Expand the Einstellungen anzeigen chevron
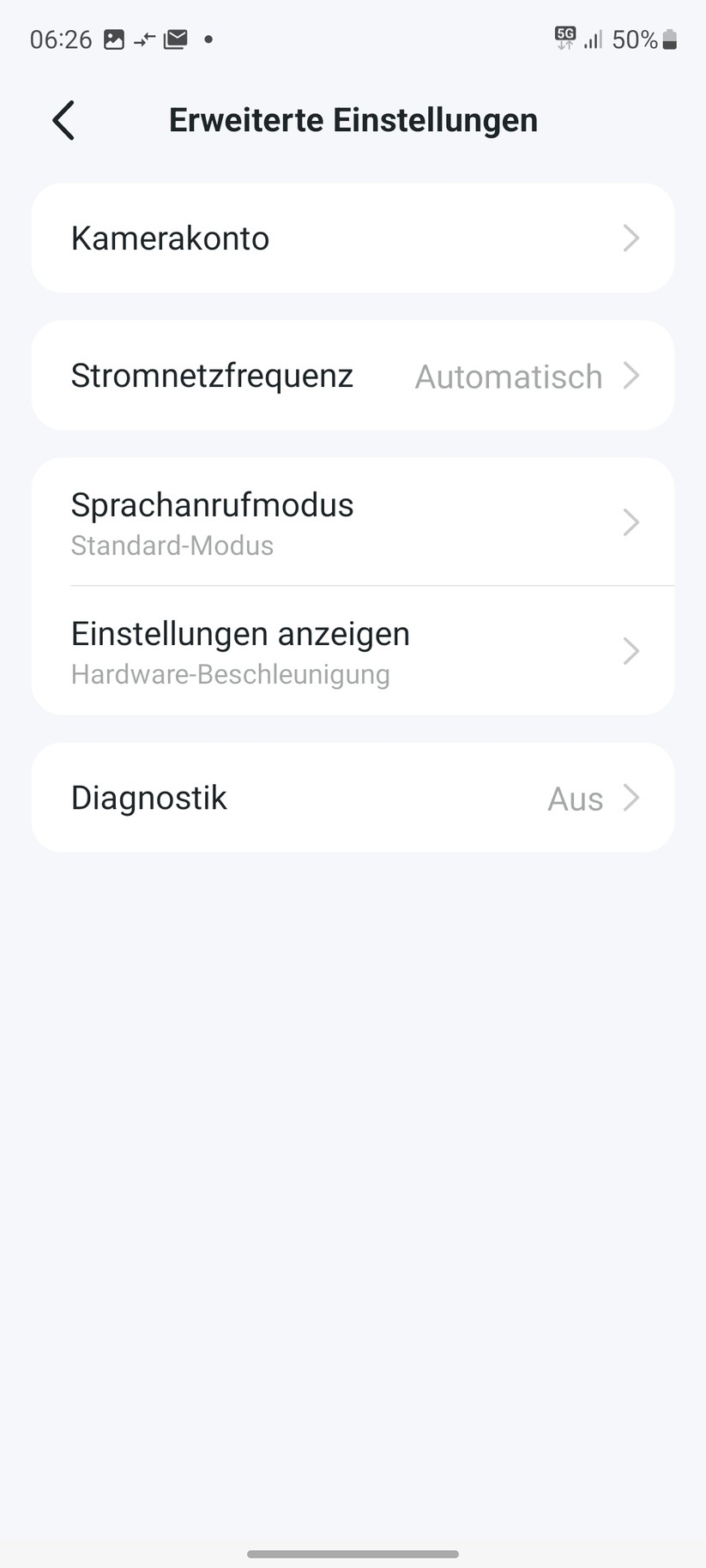The height and width of the screenshot is (1568, 706). click(631, 651)
